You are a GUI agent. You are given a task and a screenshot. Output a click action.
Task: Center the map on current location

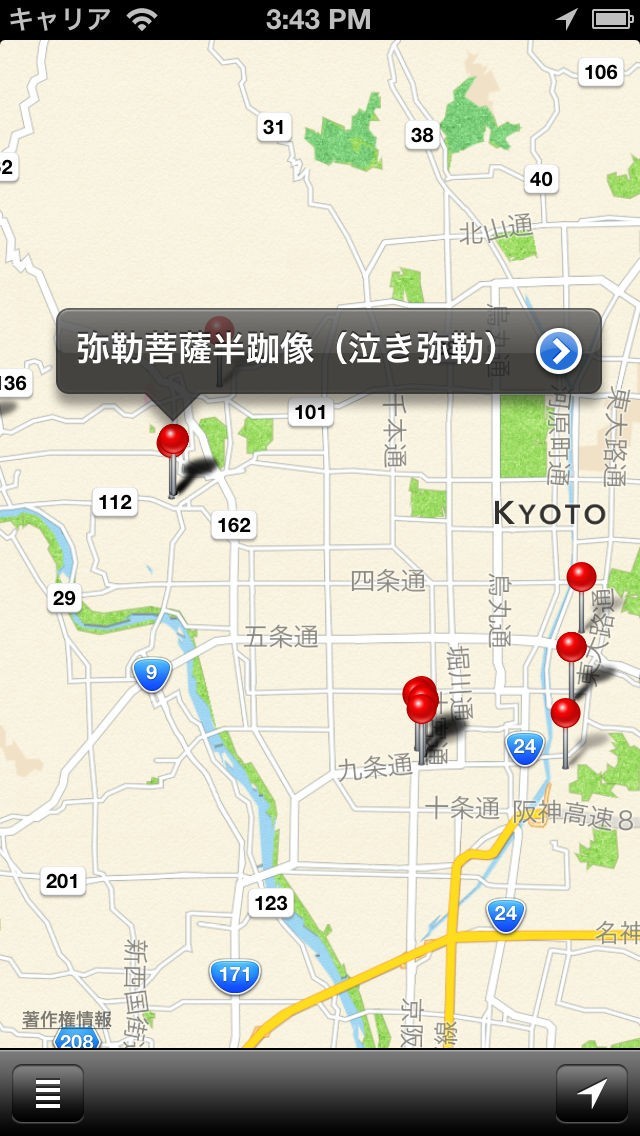pos(591,1093)
